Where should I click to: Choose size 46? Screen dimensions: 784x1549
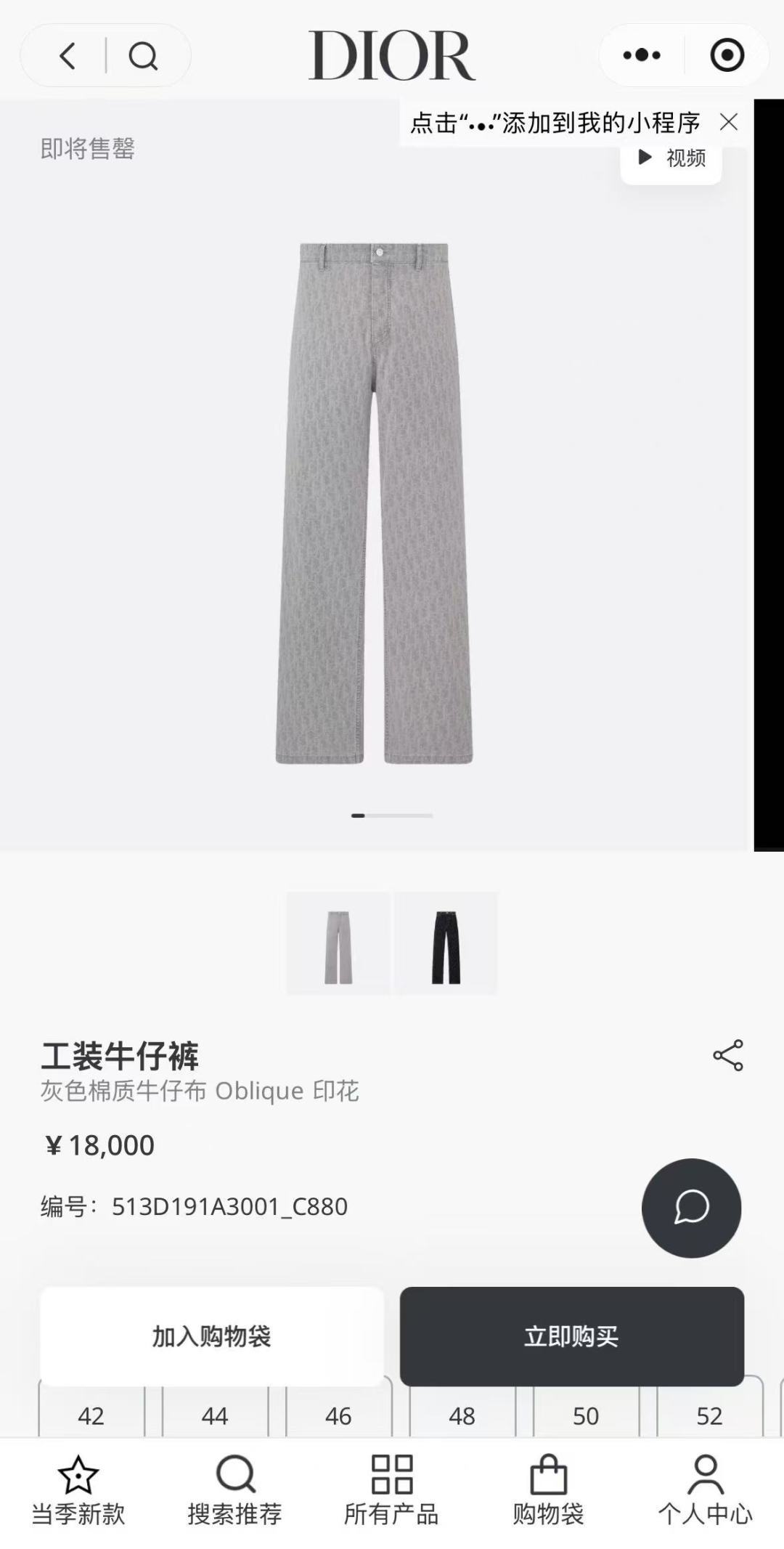tap(338, 1415)
